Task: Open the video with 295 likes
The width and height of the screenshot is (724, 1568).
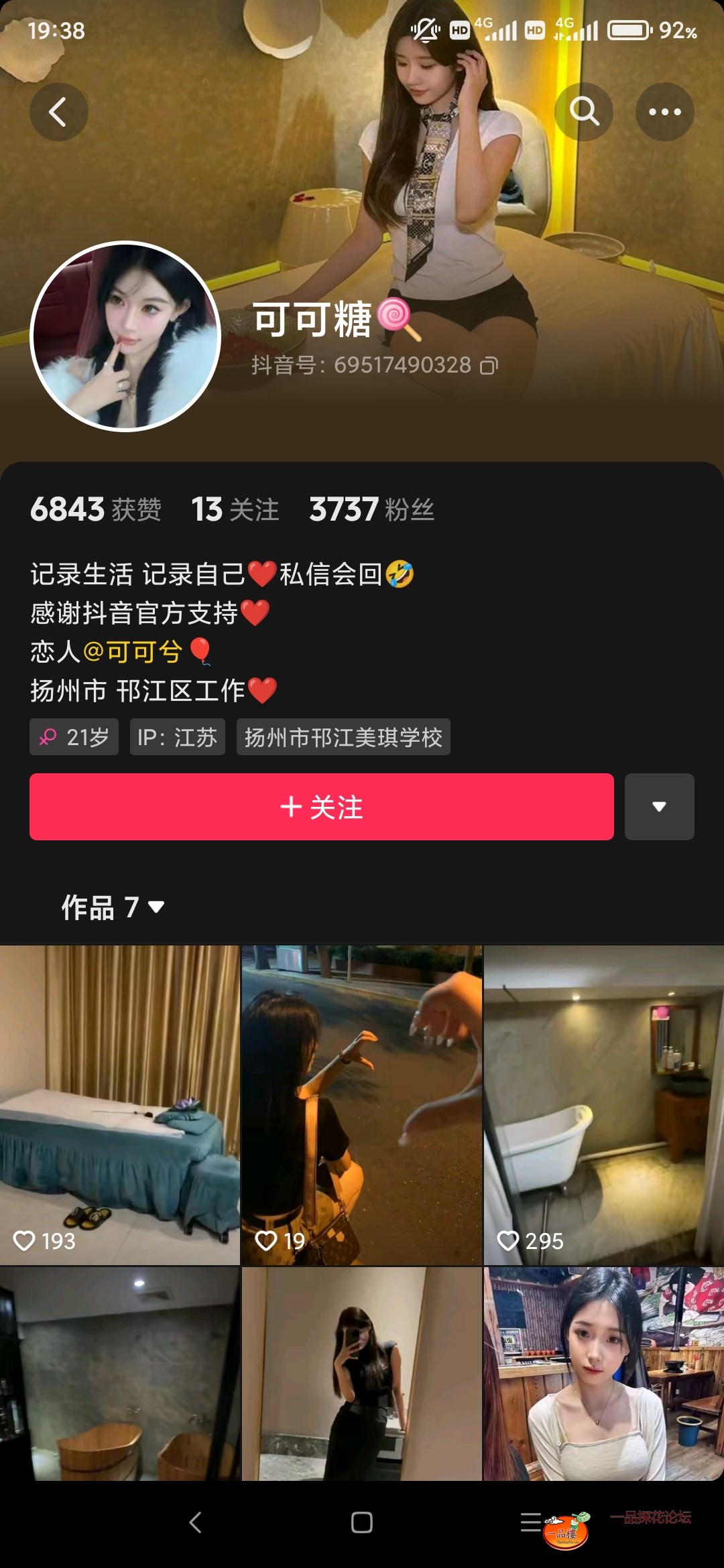Action: tap(603, 1104)
